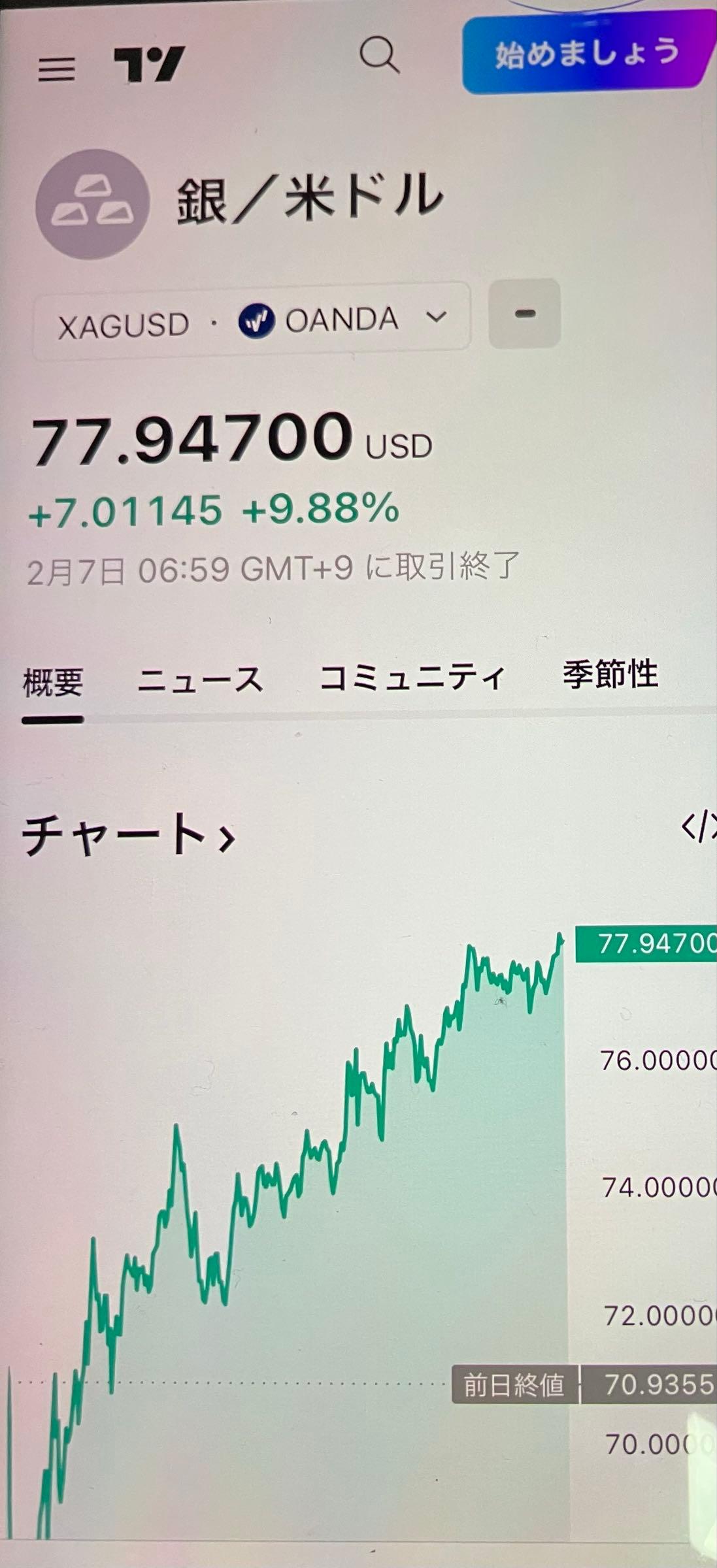
Task: Expand the XAGUSD OANDA source dropdown
Action: click(252, 321)
